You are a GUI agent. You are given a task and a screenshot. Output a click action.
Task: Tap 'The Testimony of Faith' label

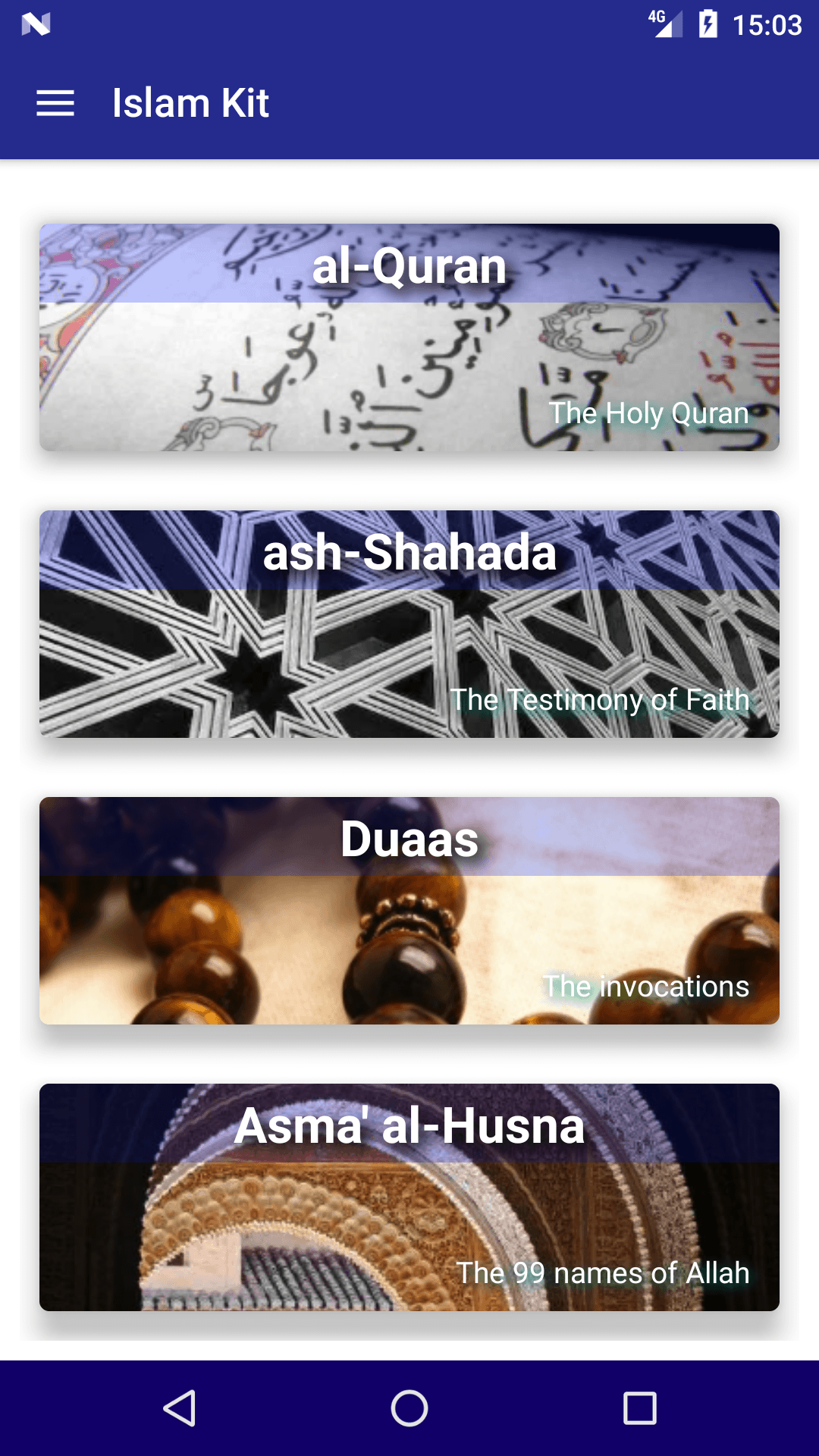pyautogui.click(x=600, y=700)
